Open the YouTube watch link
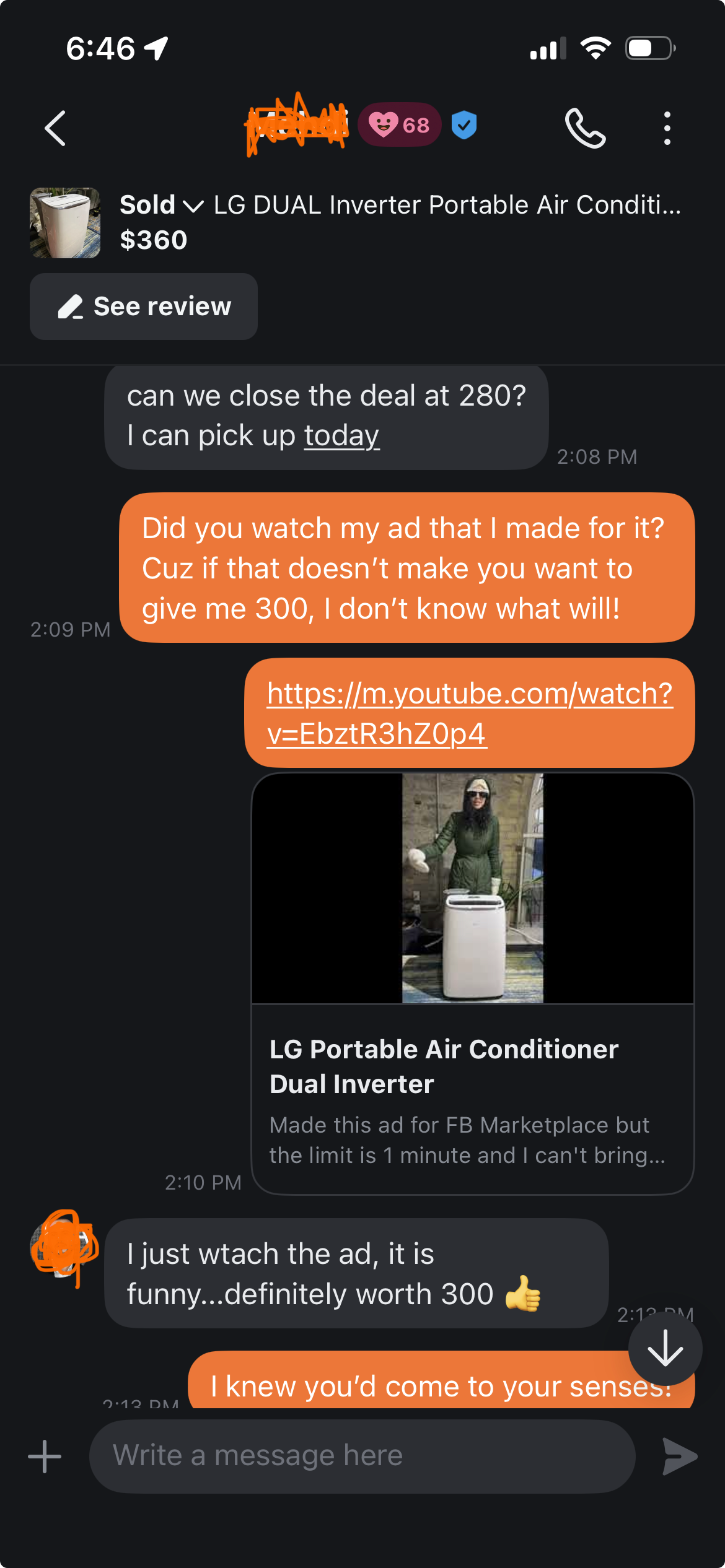Image resolution: width=725 pixels, height=1568 pixels. pyautogui.click(x=469, y=713)
